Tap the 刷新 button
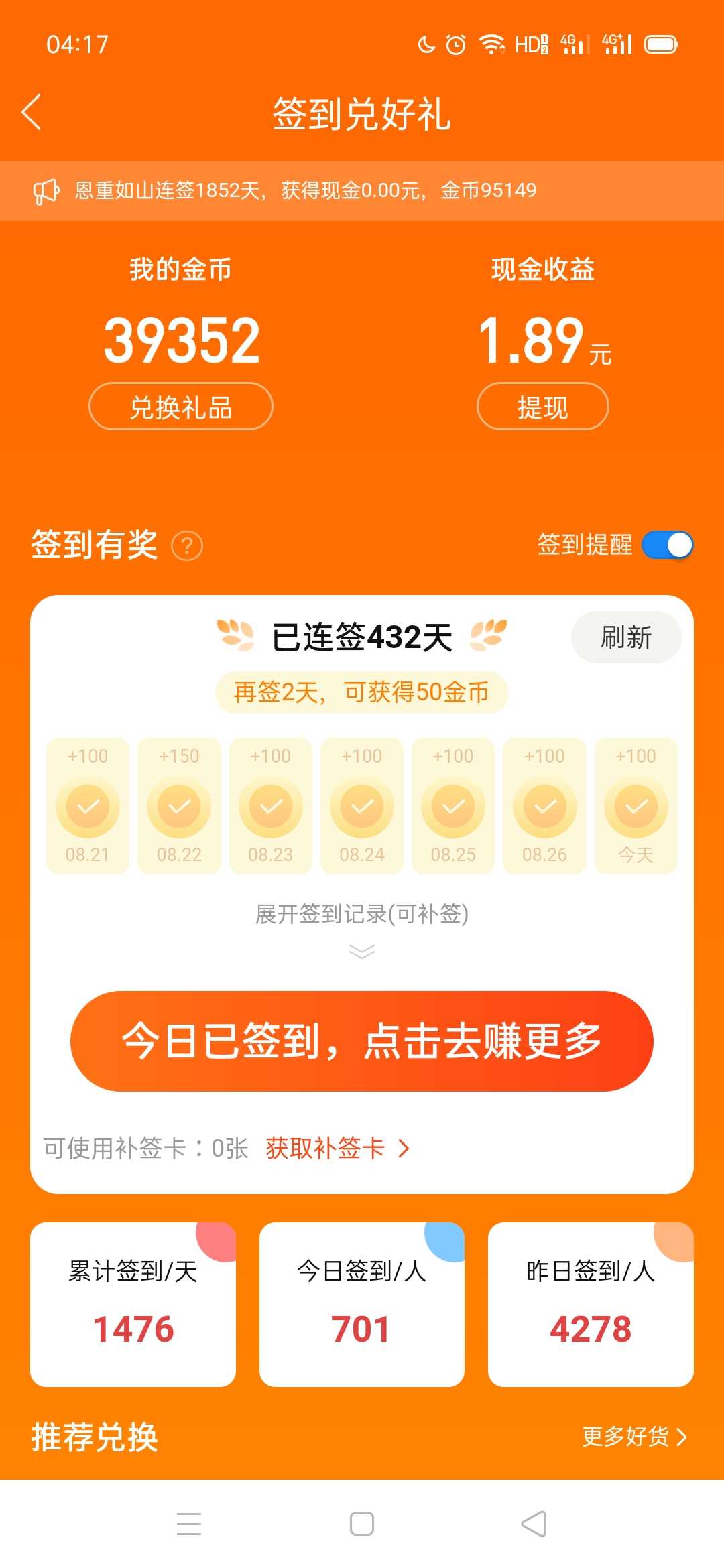 coord(626,637)
